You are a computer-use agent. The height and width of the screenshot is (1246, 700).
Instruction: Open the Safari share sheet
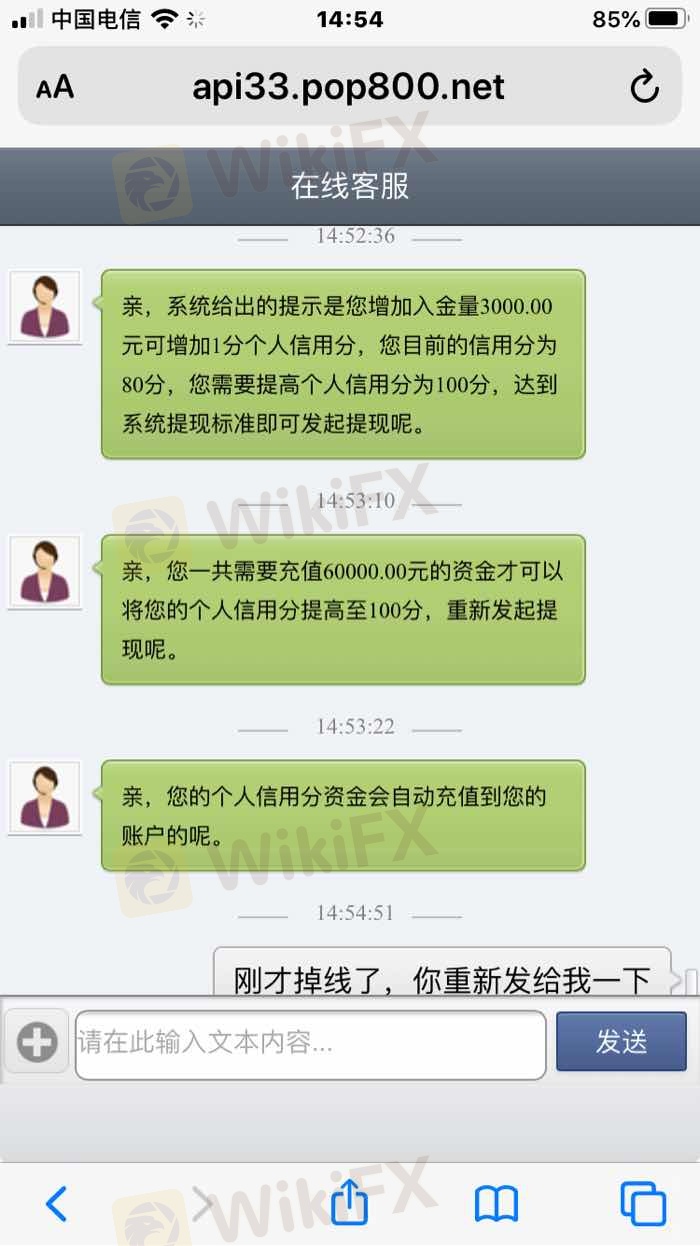tap(348, 1202)
